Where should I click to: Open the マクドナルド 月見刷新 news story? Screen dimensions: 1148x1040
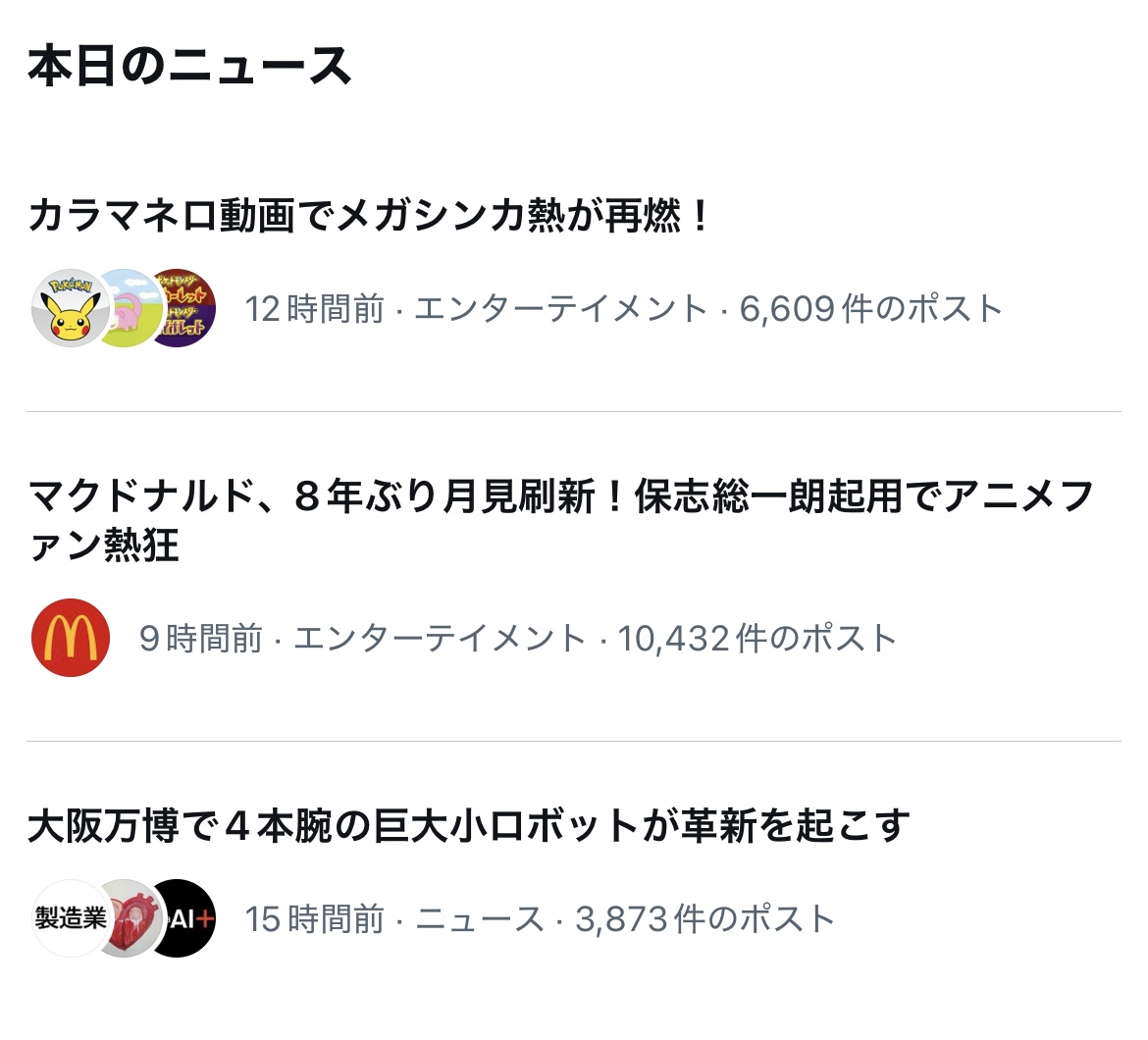pyautogui.click(x=559, y=496)
